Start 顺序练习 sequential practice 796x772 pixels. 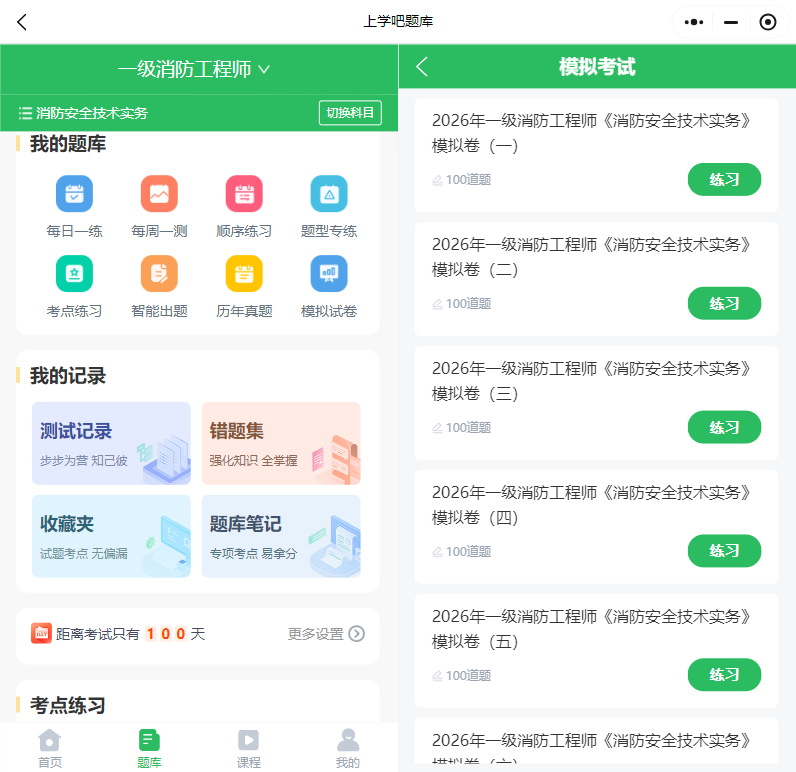pos(244,207)
